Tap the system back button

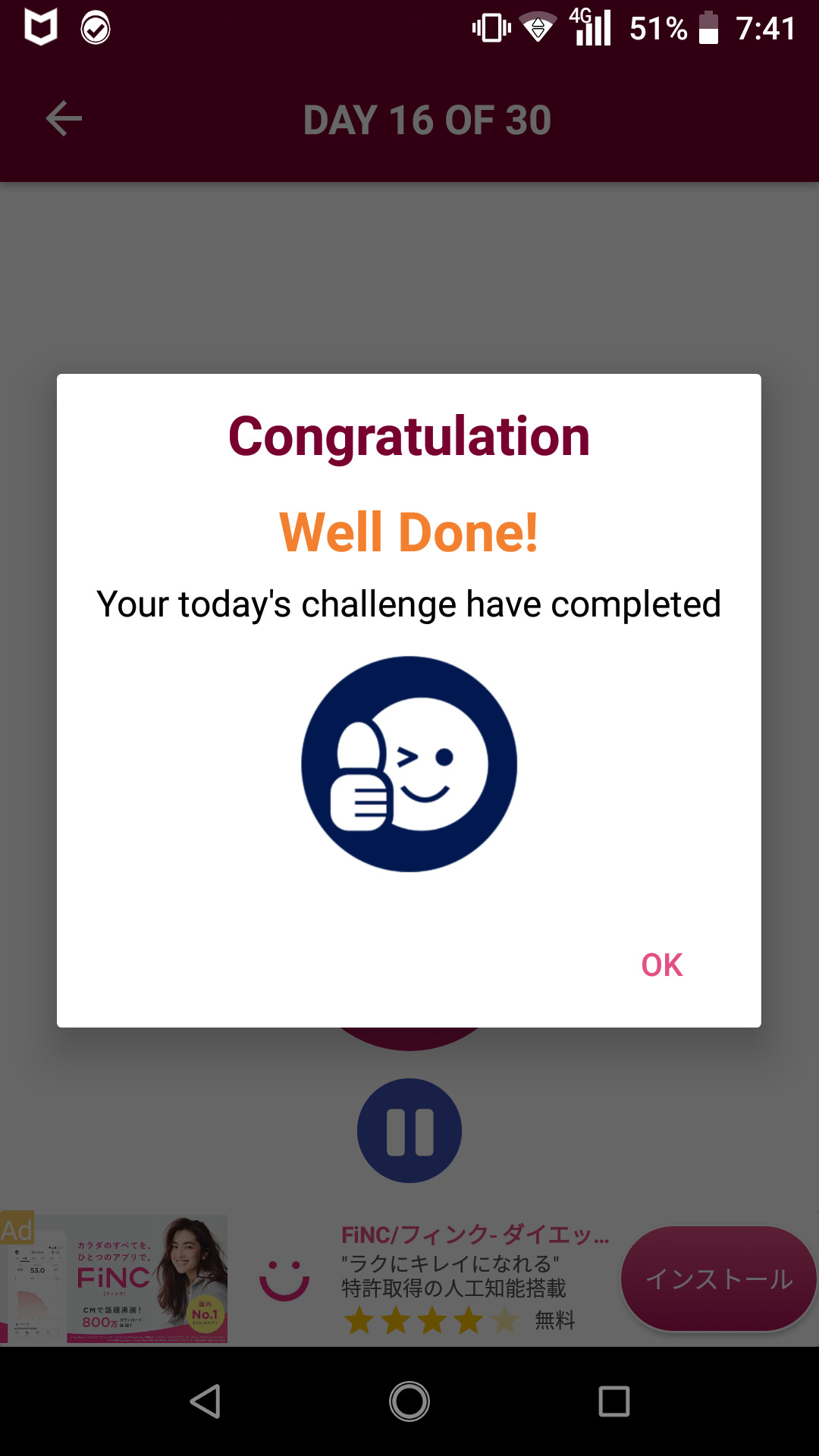(205, 1401)
